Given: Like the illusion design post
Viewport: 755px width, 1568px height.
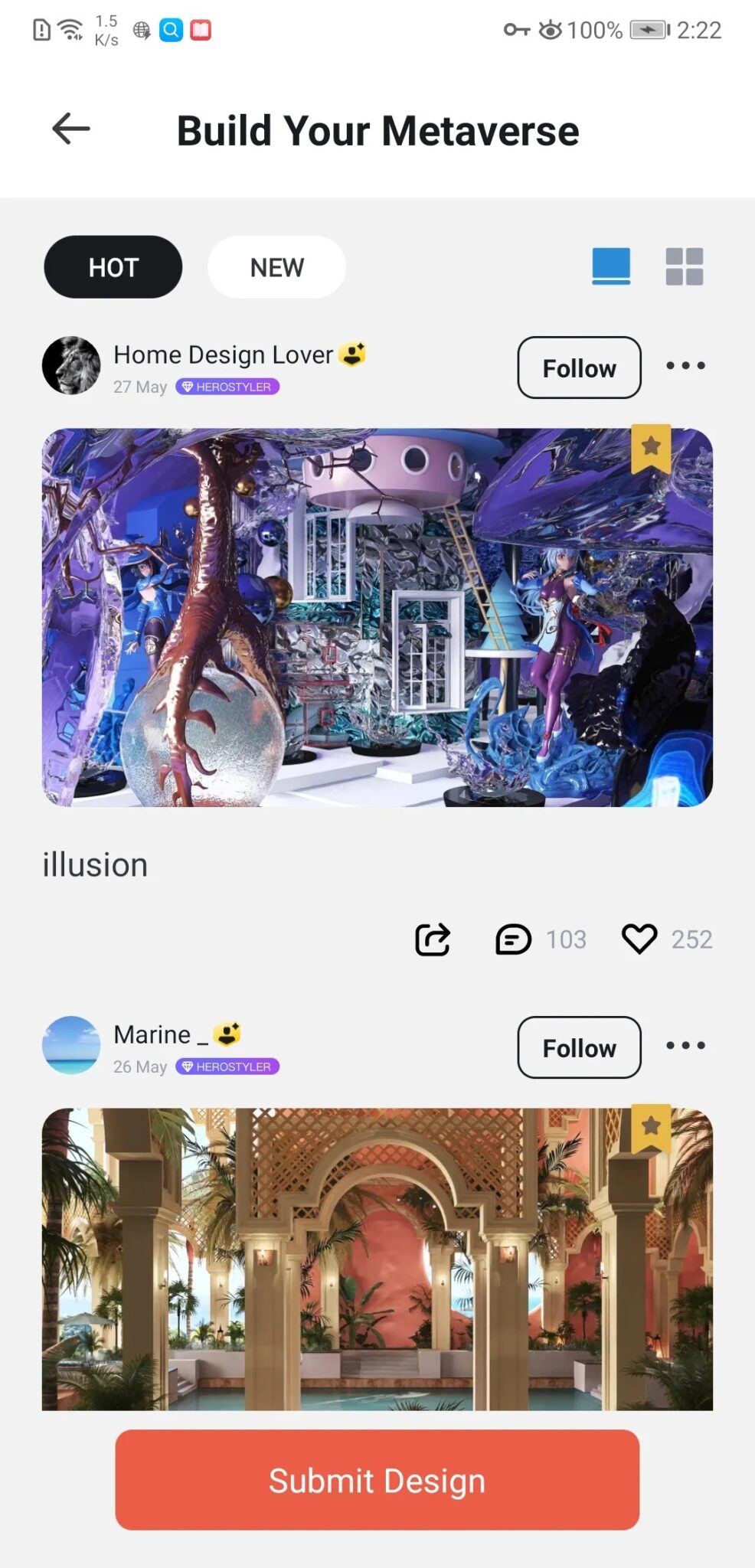Looking at the screenshot, I should [x=639, y=939].
